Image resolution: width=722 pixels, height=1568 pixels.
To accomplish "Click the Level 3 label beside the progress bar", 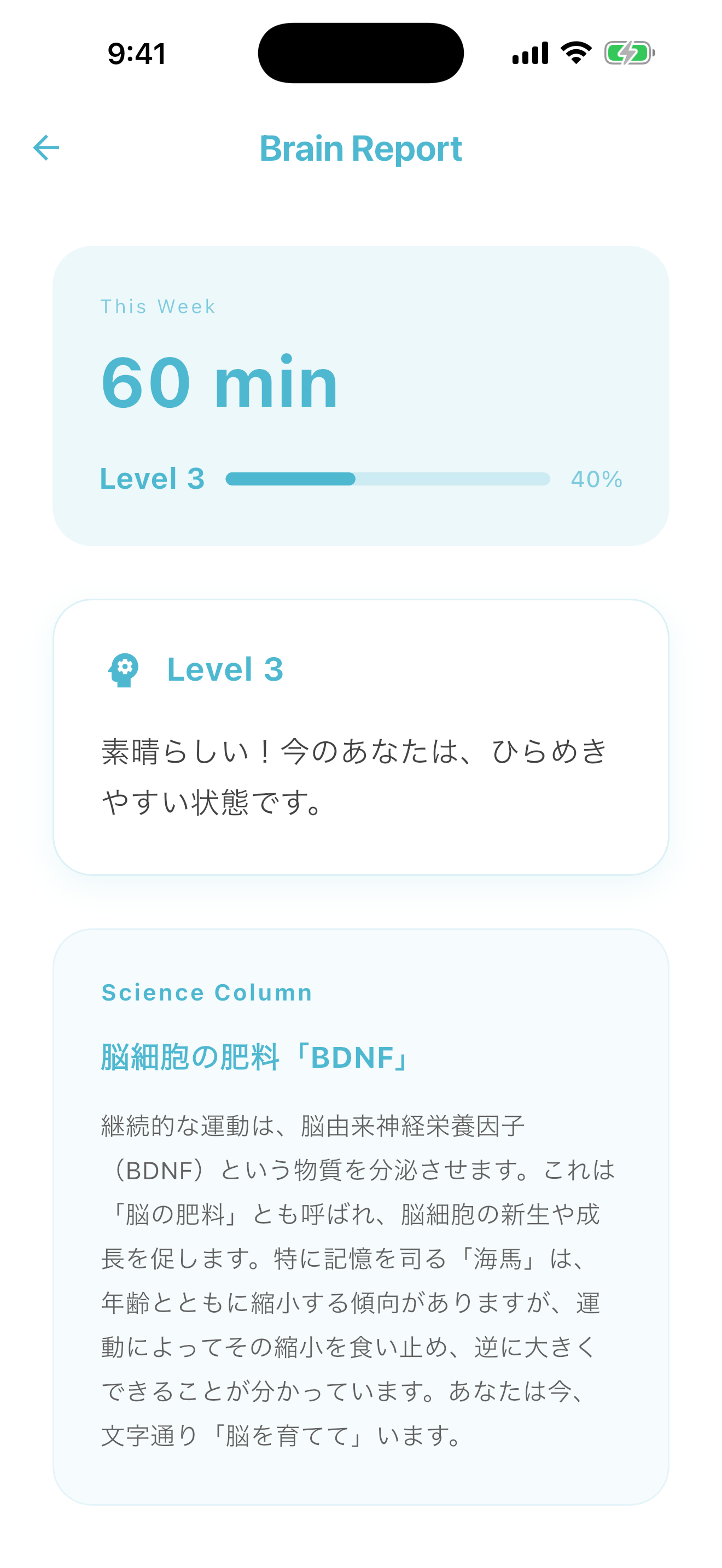I will pyautogui.click(x=153, y=479).
